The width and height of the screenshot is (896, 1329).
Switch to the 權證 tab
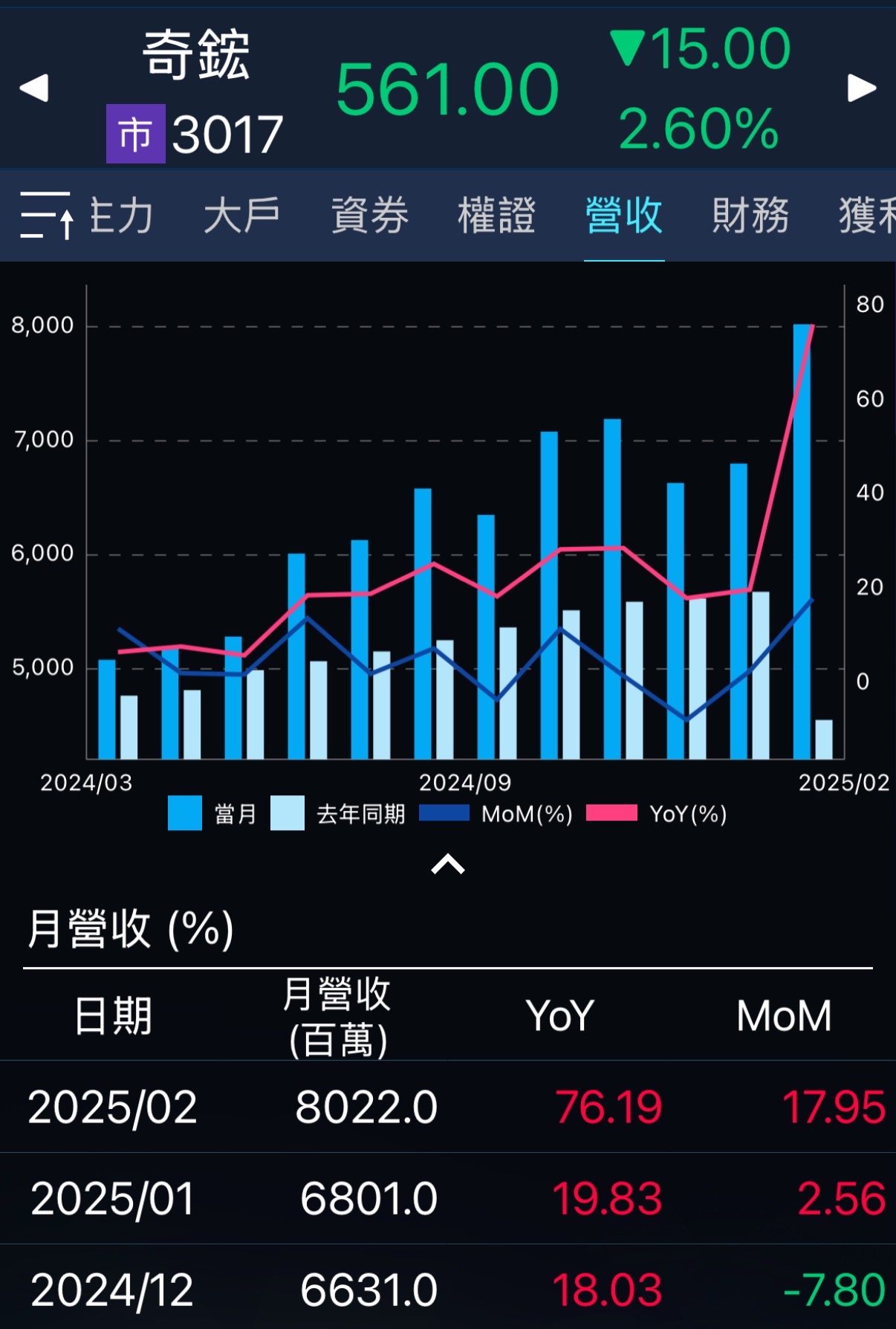tap(496, 216)
